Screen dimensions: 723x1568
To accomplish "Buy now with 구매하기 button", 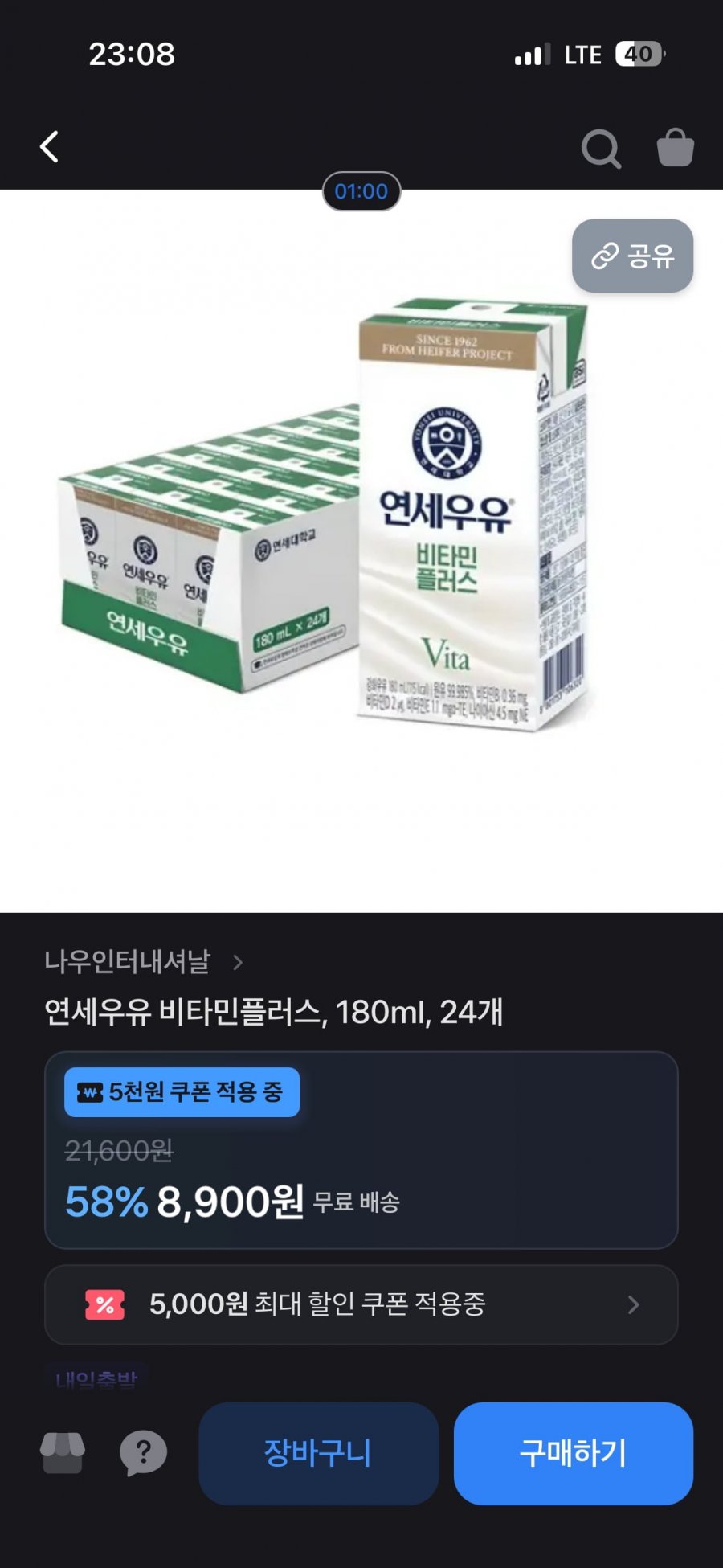I will pos(573,1453).
